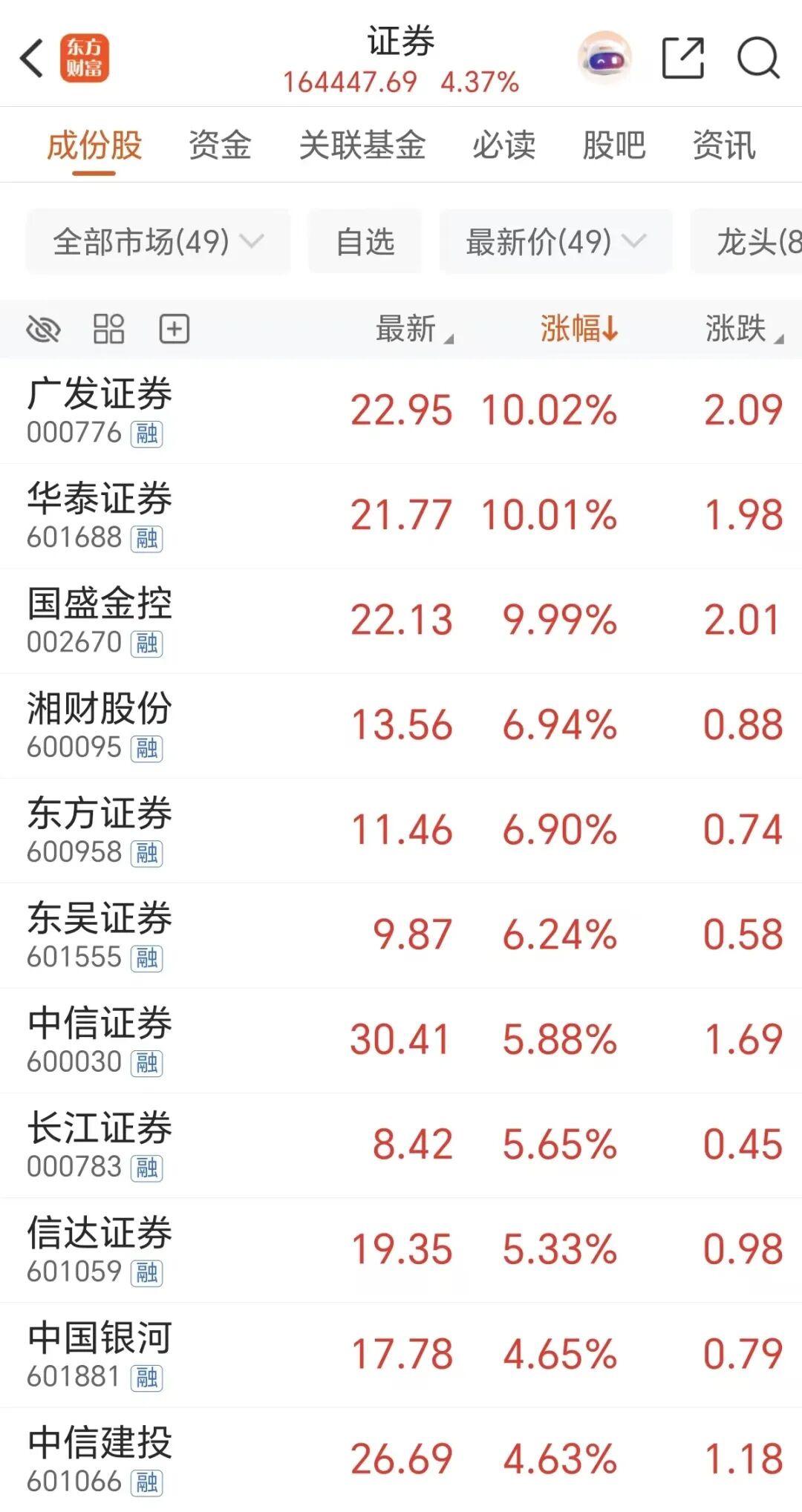Open the 资讯 tab
This screenshot has width=802, height=1512.
click(724, 145)
